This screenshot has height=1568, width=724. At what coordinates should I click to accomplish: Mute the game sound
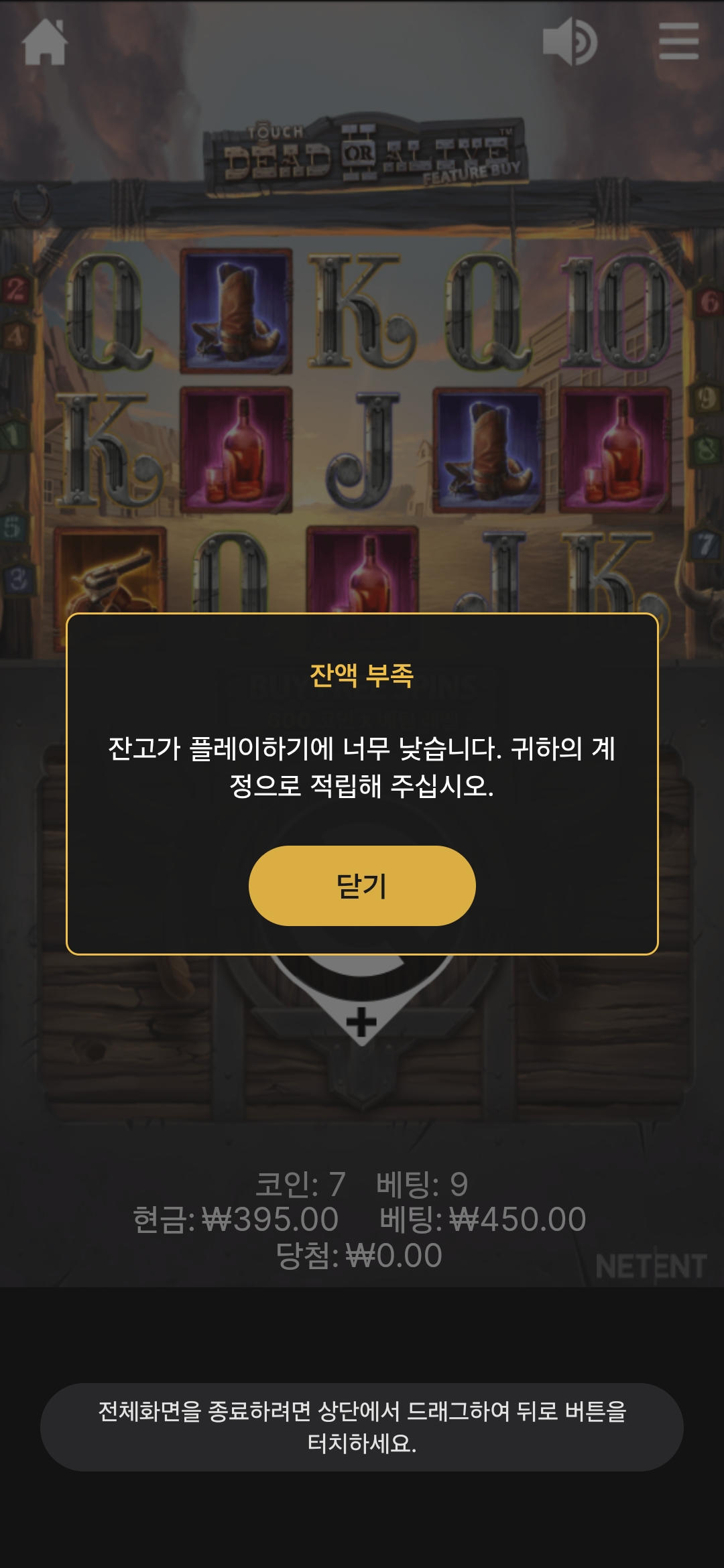[x=569, y=42]
